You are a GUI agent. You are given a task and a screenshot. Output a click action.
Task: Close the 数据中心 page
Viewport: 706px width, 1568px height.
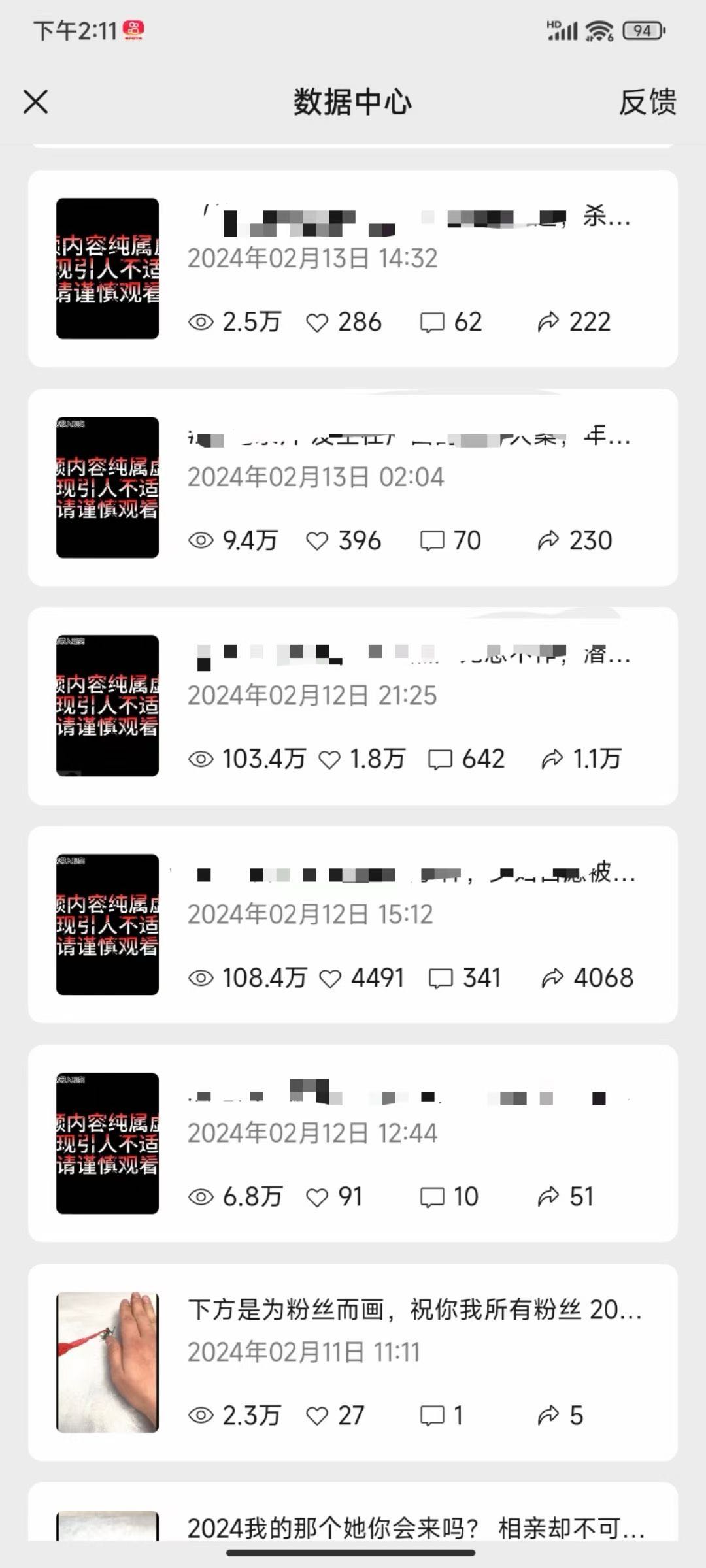(x=35, y=102)
